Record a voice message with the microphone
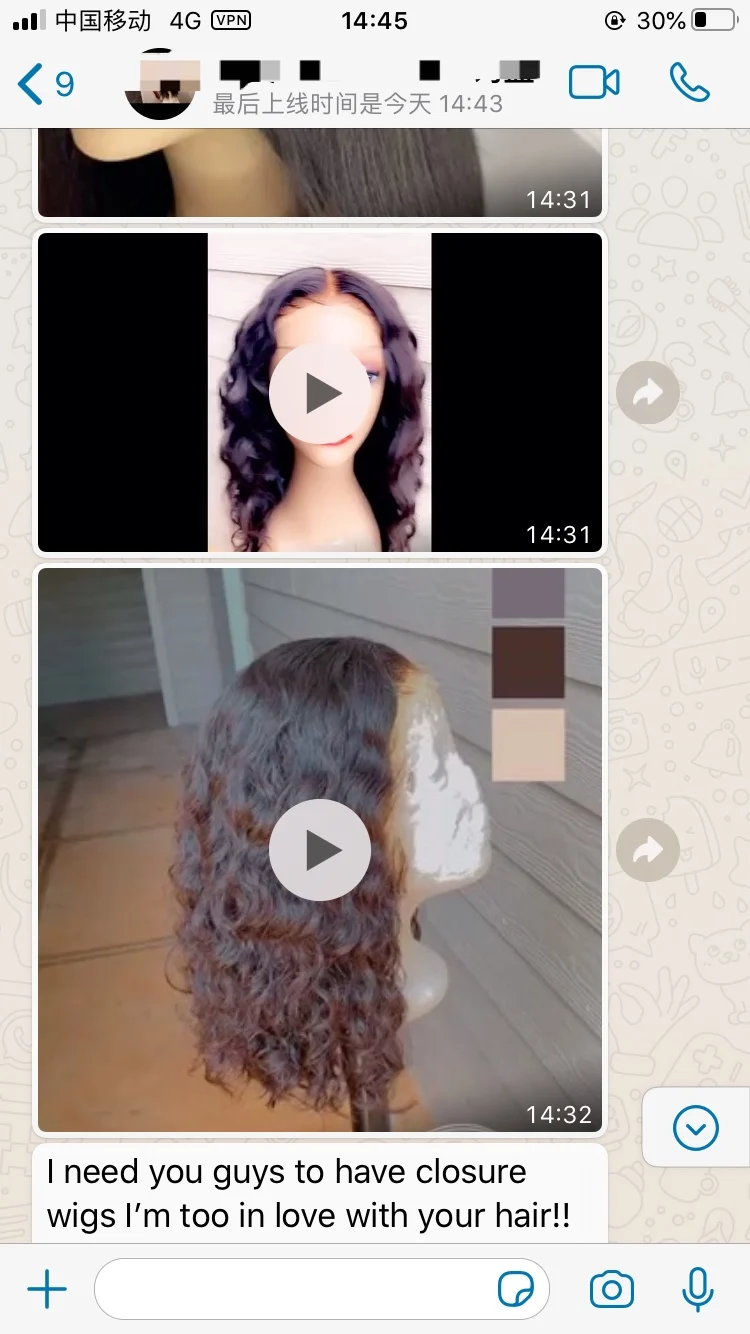The image size is (750, 1334). pos(697,1290)
